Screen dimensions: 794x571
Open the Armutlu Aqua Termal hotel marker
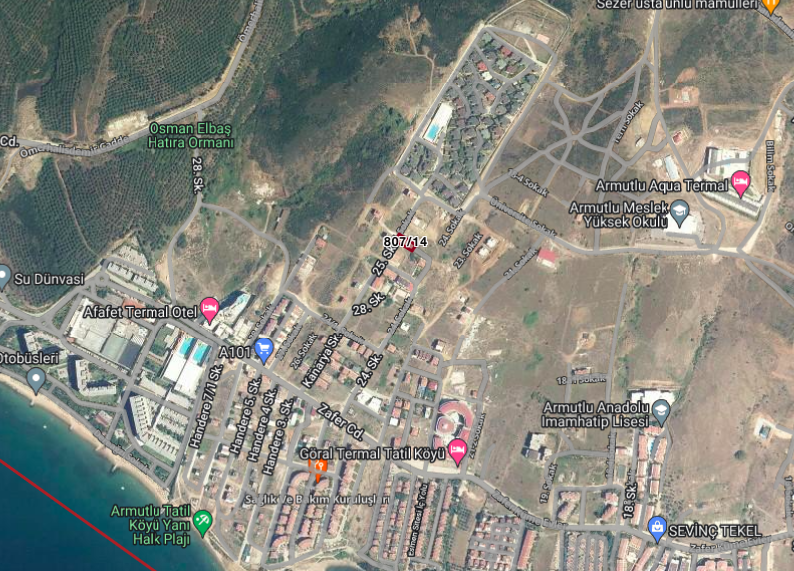(x=740, y=183)
